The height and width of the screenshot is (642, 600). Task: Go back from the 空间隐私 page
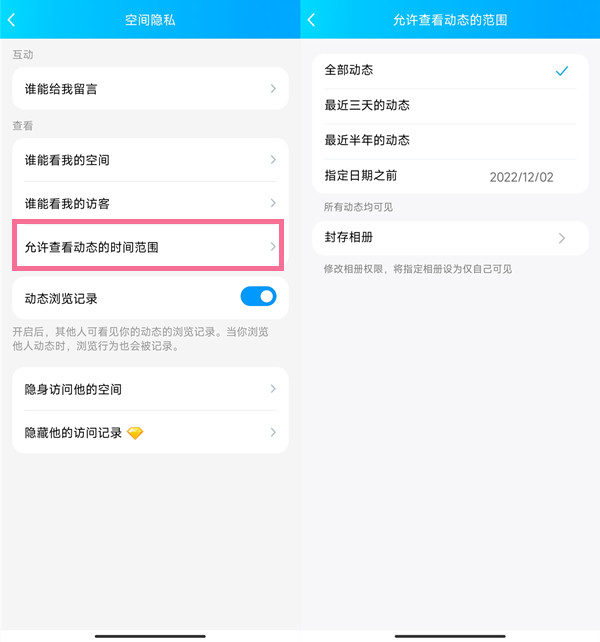[12, 19]
